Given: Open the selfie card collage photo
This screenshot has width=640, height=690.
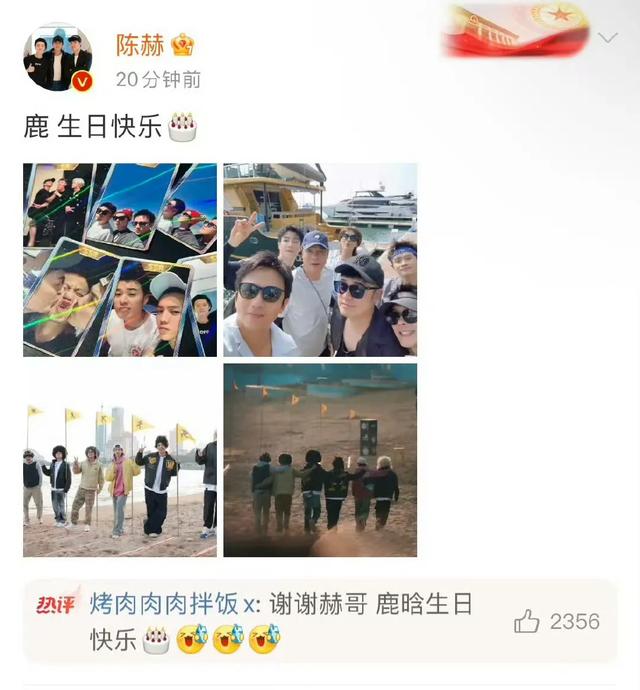Looking at the screenshot, I should tap(120, 260).
